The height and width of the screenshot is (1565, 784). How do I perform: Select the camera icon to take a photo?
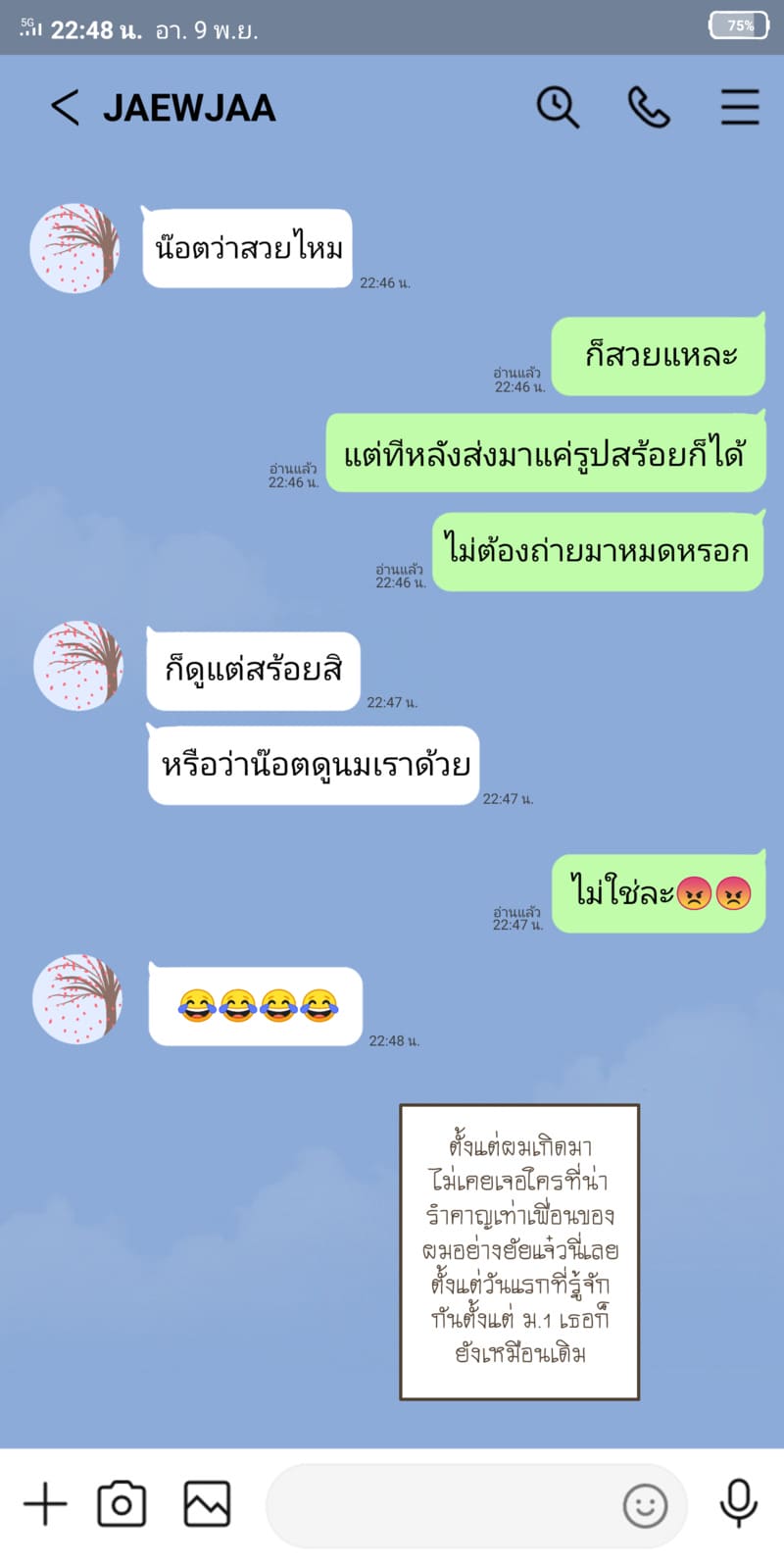pyautogui.click(x=121, y=1502)
